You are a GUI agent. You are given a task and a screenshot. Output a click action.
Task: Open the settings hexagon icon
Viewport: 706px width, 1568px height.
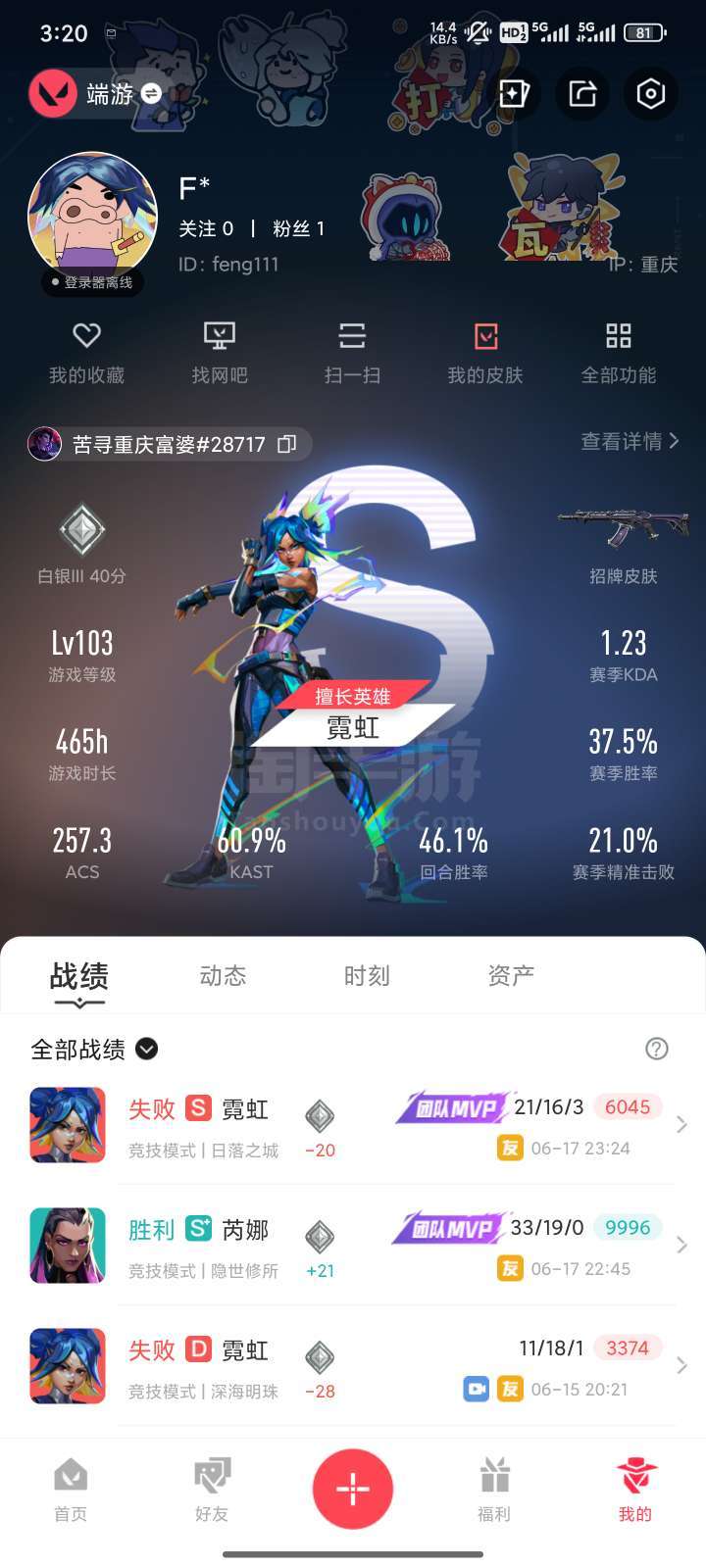coord(651,94)
